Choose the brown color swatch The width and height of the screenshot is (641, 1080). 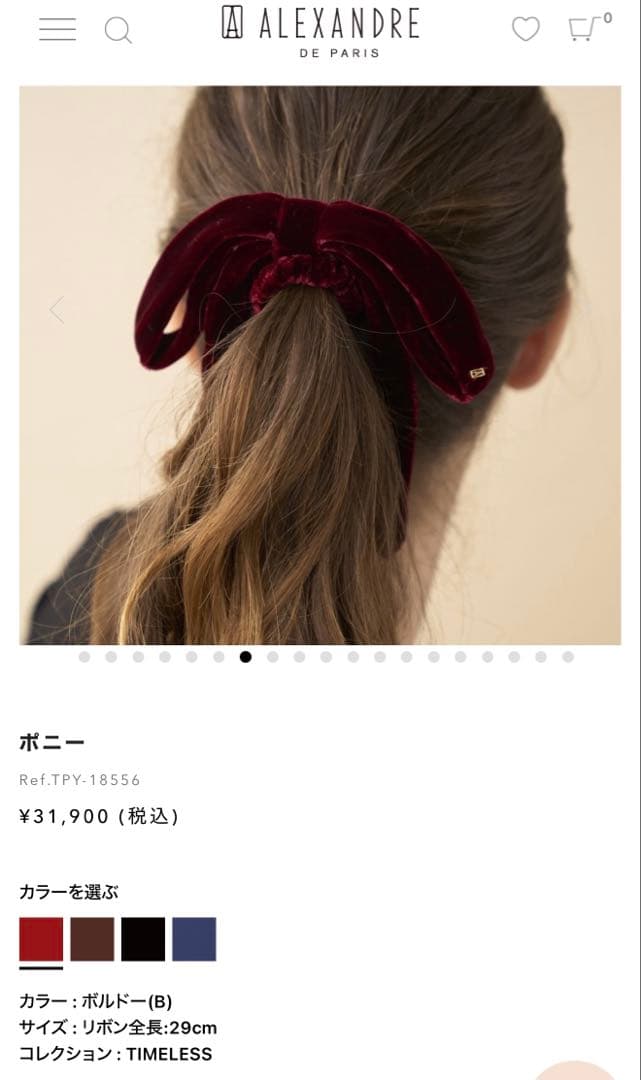[92, 939]
